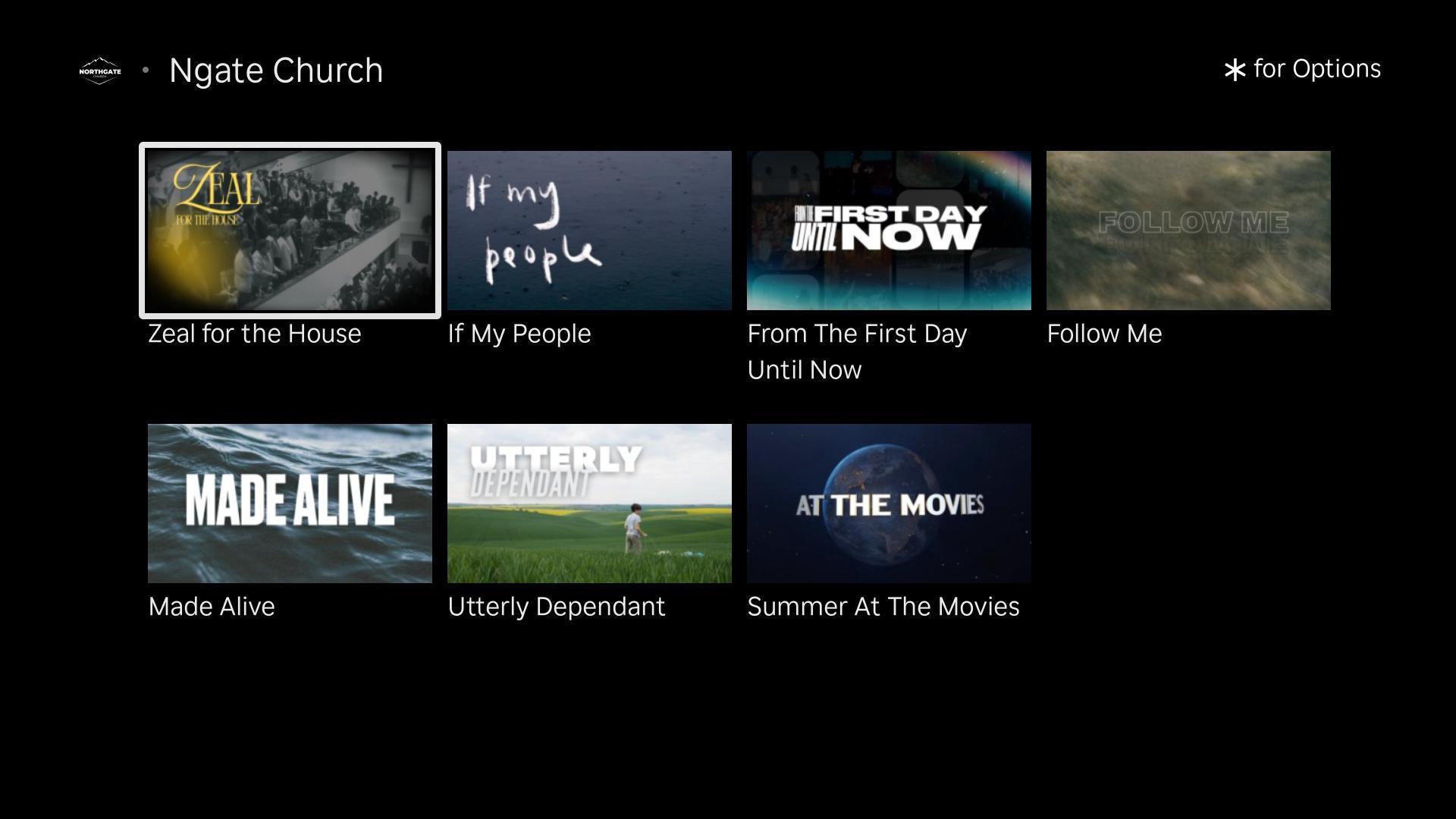The image size is (1456, 819).
Task: Select the Utterly Dependant tile
Action: (589, 504)
